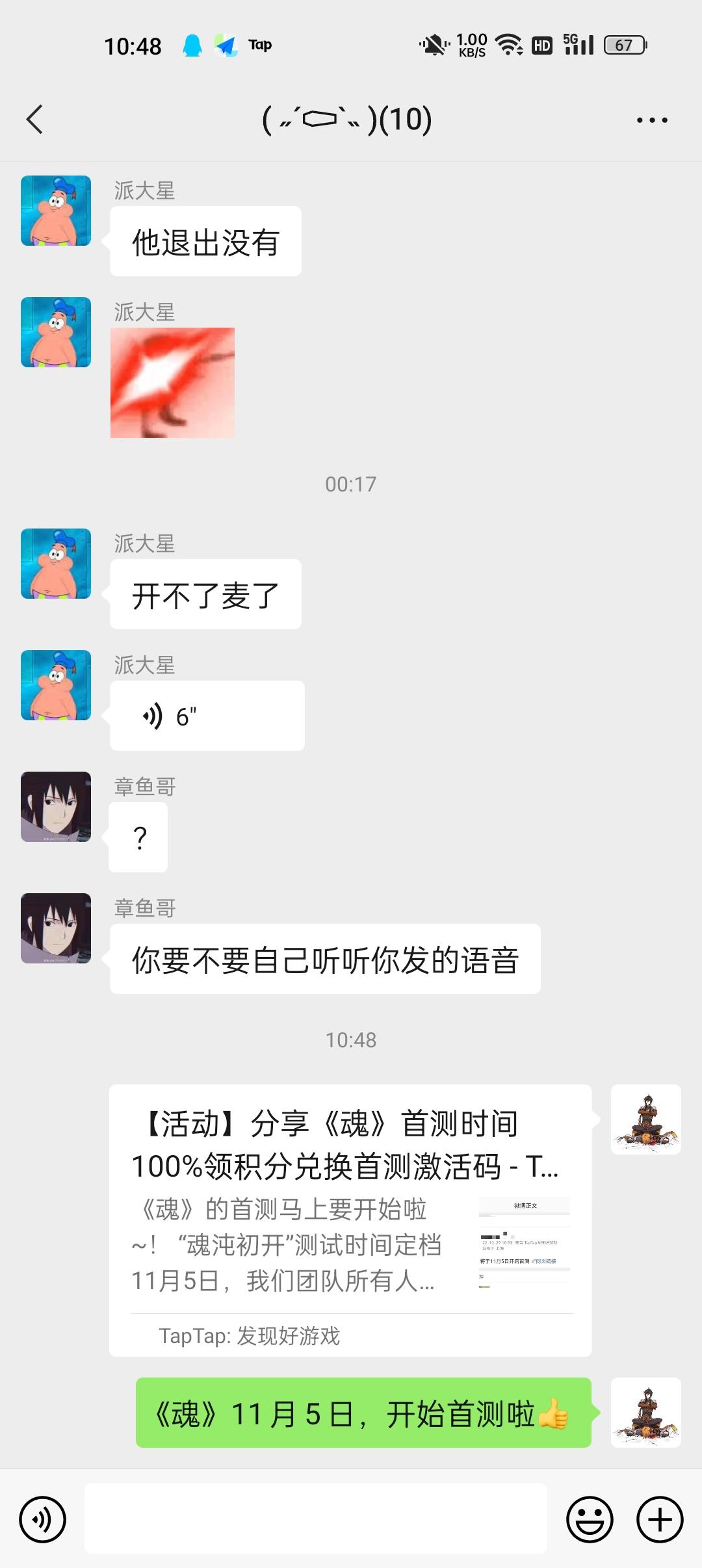This screenshot has height=1568, width=702.
Task: Play 派大星's 6-second voice message
Action: 207,715
